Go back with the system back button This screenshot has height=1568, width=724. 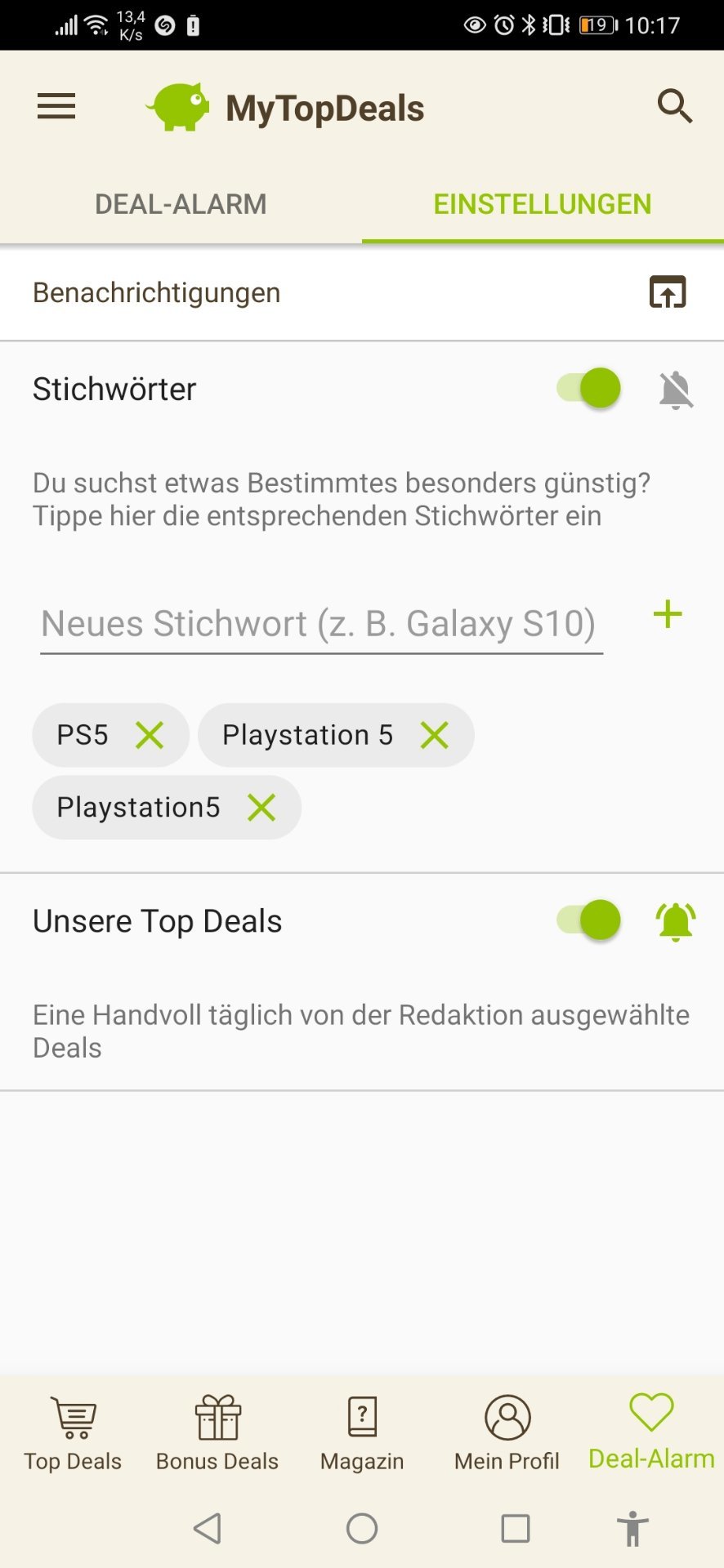pyautogui.click(x=208, y=1528)
